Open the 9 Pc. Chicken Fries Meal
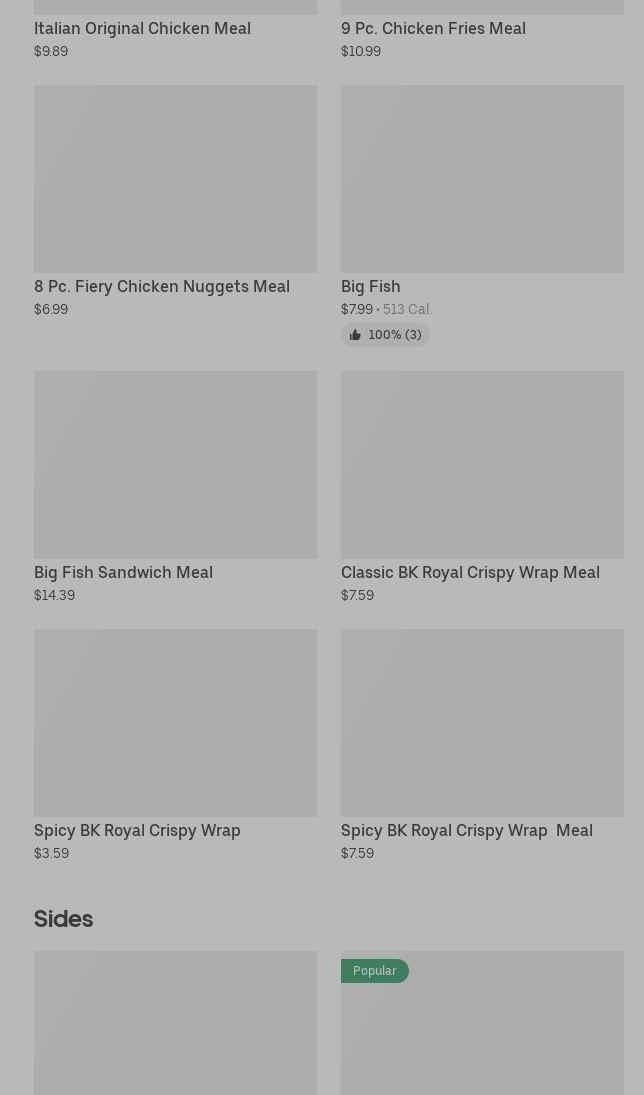The image size is (644, 1095). click(482, 29)
